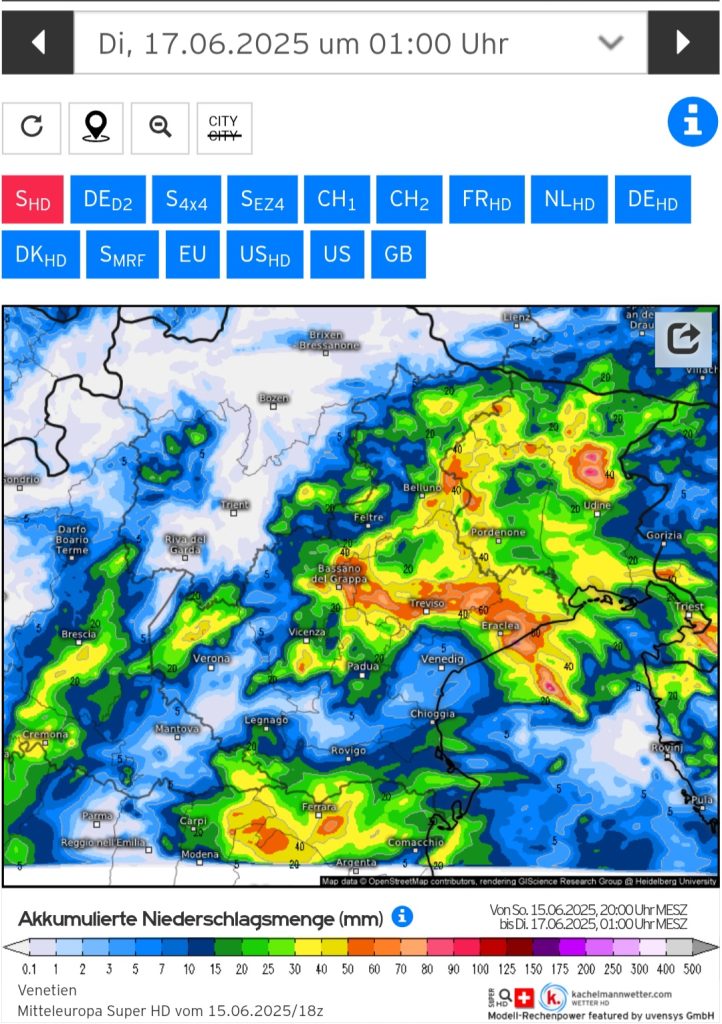This screenshot has height=1024, width=722.
Task: Switch to the NL HD model
Action: coord(569,199)
